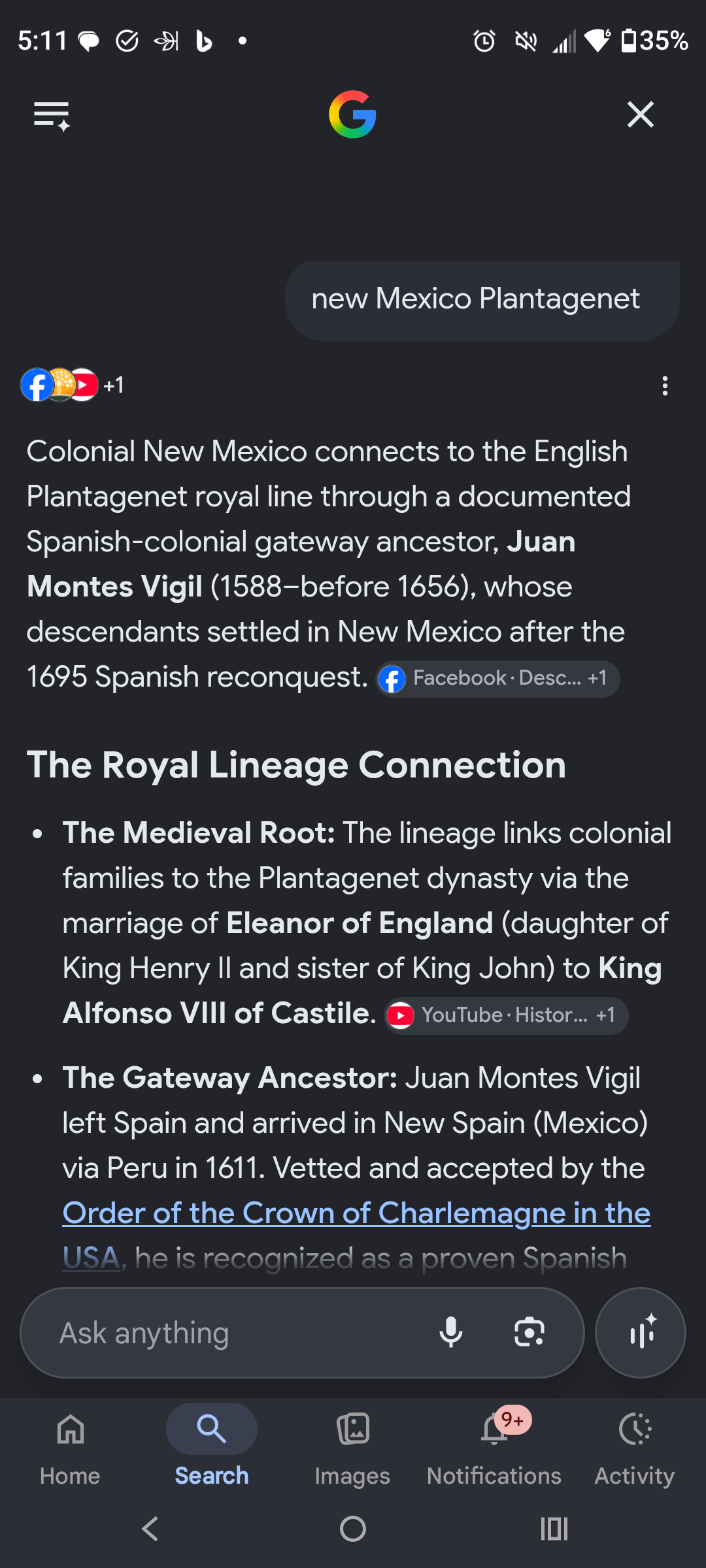Follow the Order of the Crown of Charlemagne link

356,1235
